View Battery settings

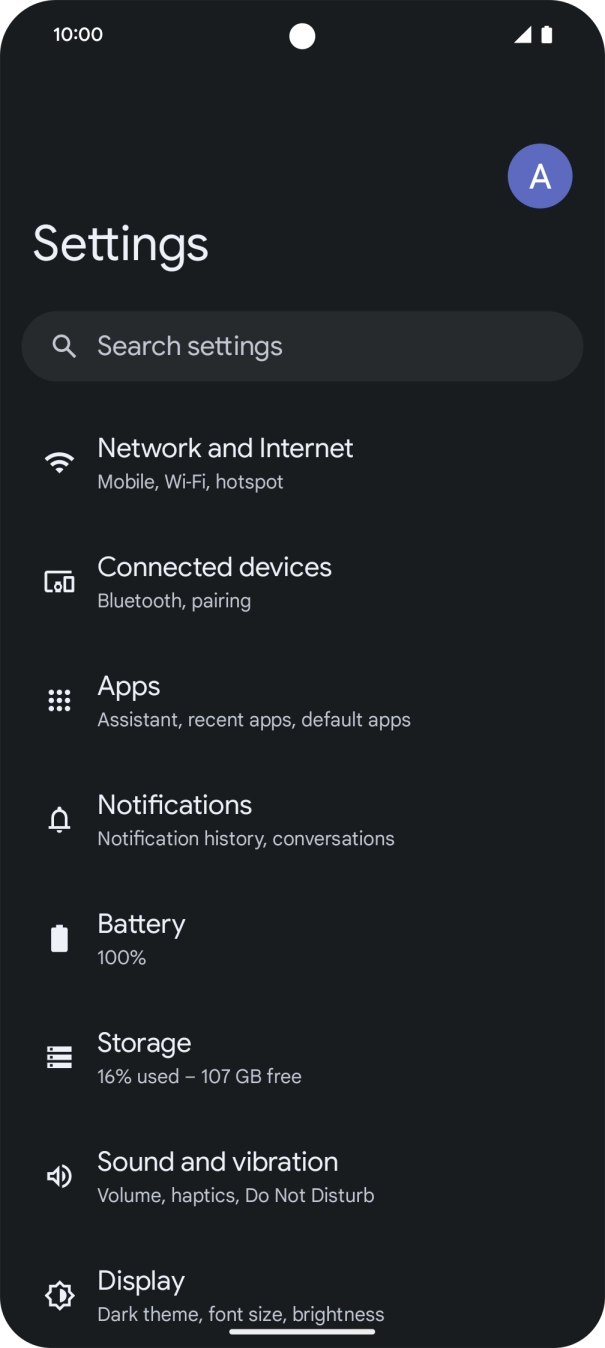point(302,939)
